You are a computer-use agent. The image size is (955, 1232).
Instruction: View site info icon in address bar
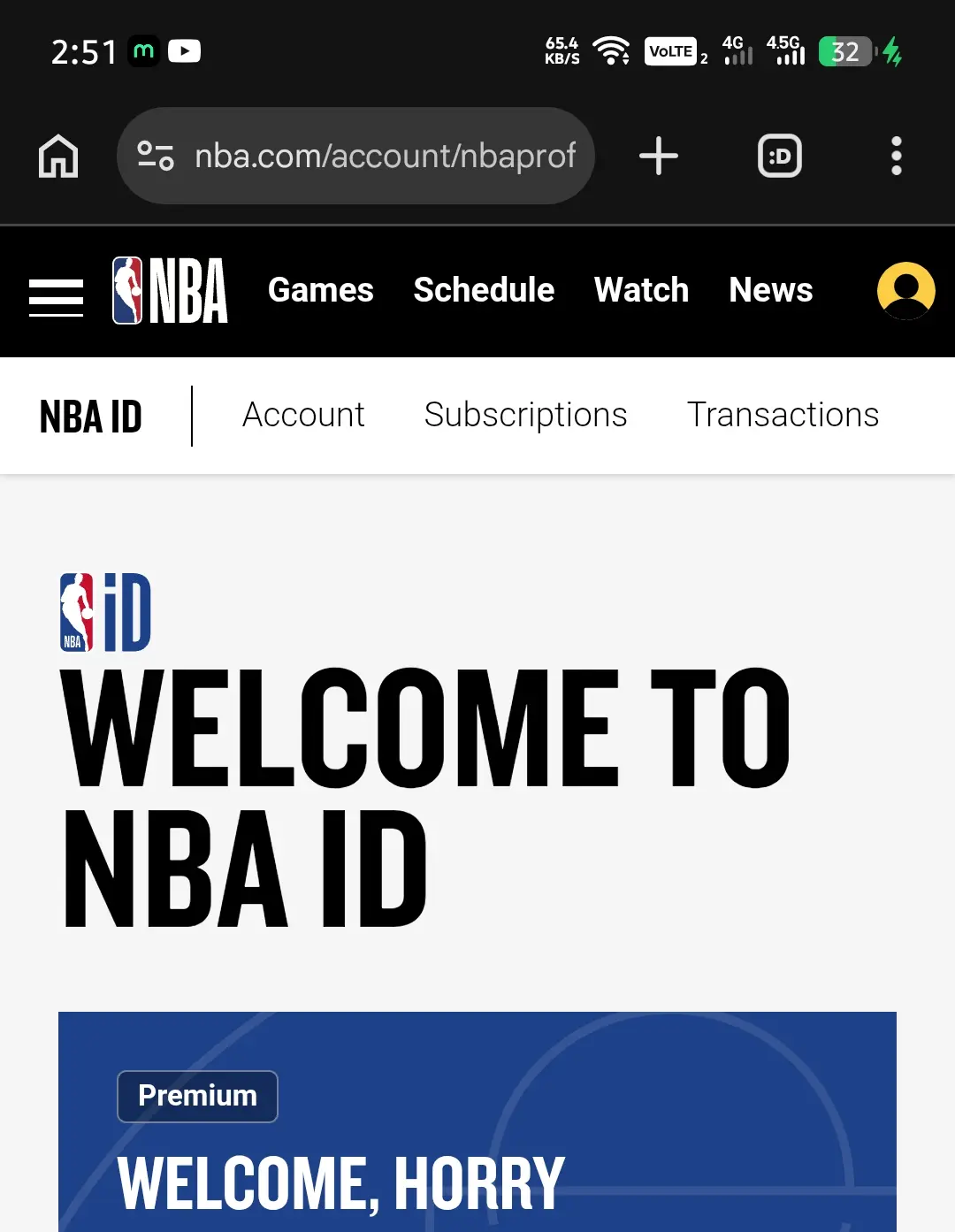pyautogui.click(x=156, y=156)
